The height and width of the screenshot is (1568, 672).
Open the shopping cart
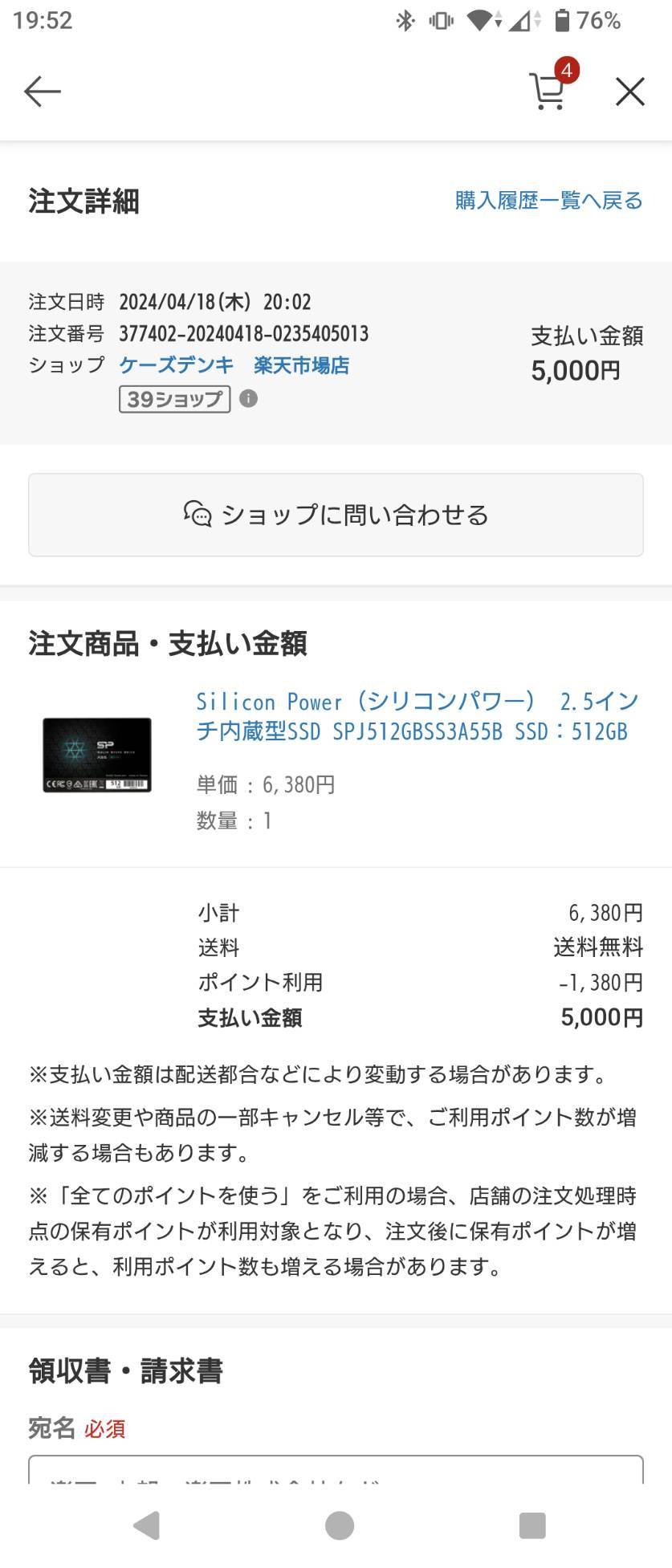(548, 91)
